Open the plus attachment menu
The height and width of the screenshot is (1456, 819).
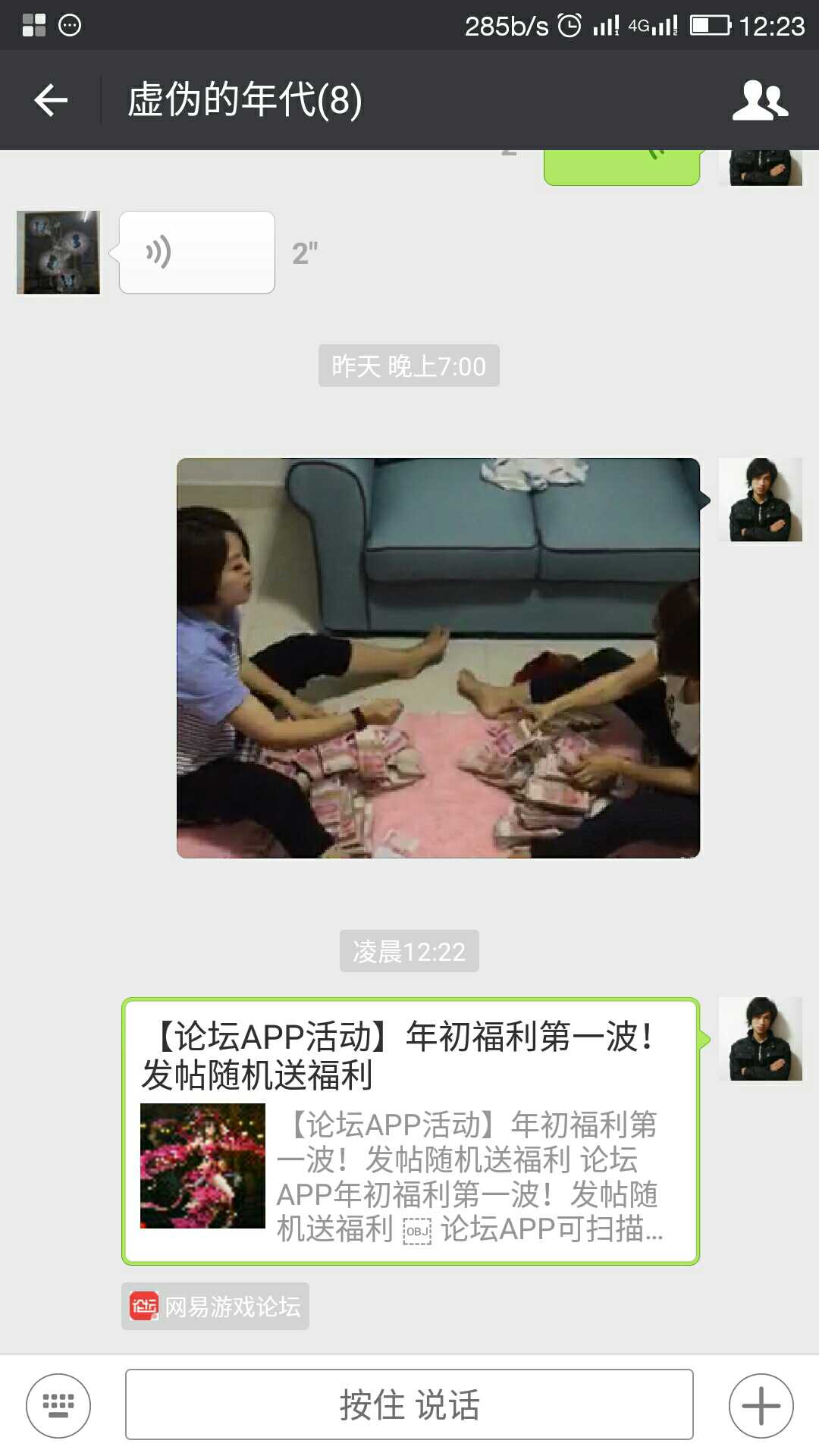[761, 1405]
